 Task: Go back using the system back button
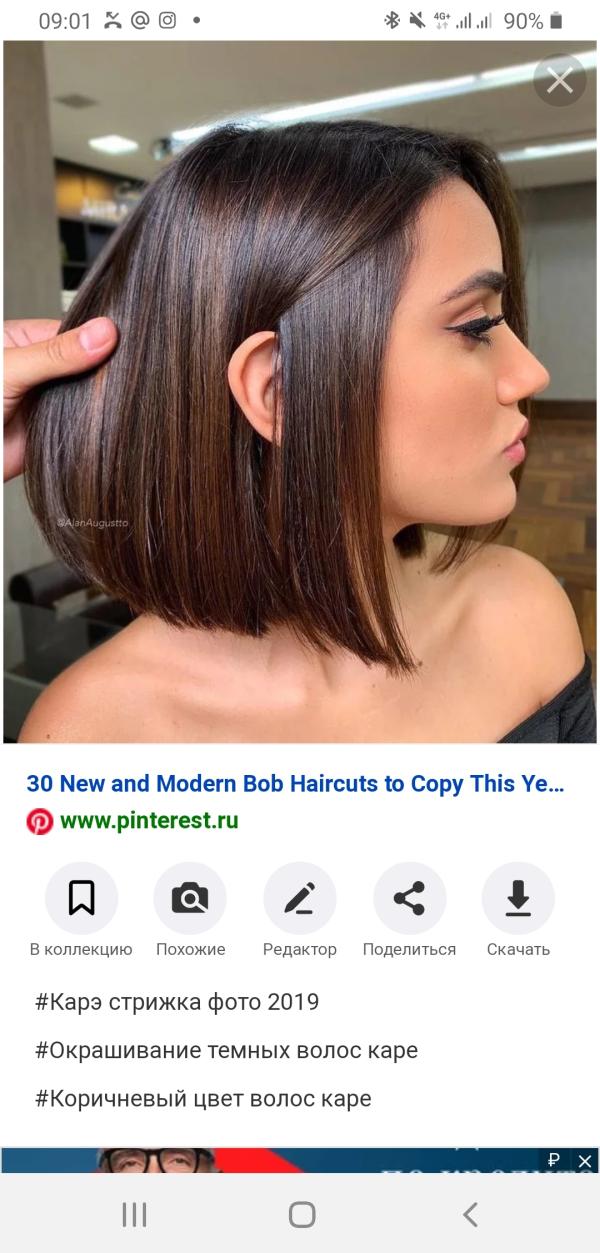pyautogui.click(x=470, y=1214)
